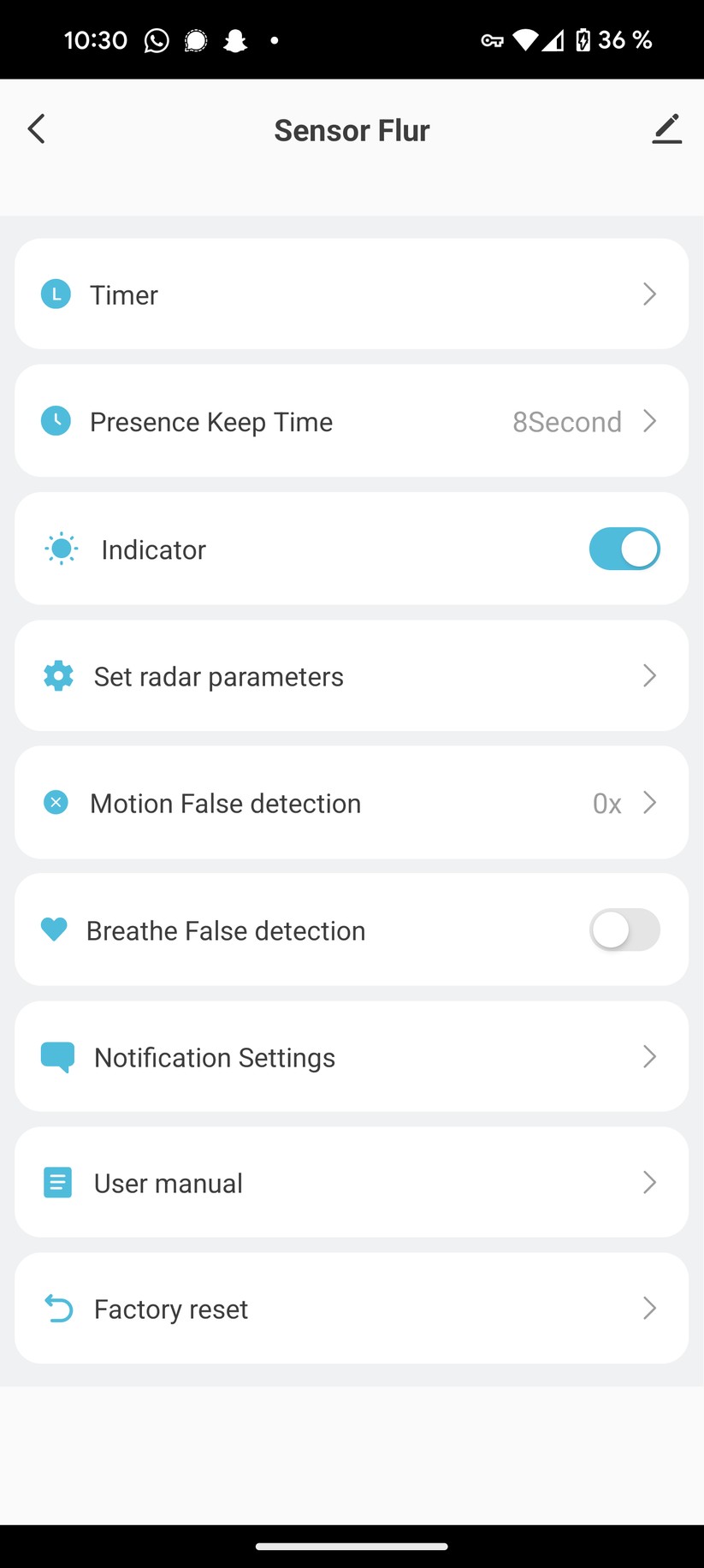Click the back arrow in the header

pos(36,128)
